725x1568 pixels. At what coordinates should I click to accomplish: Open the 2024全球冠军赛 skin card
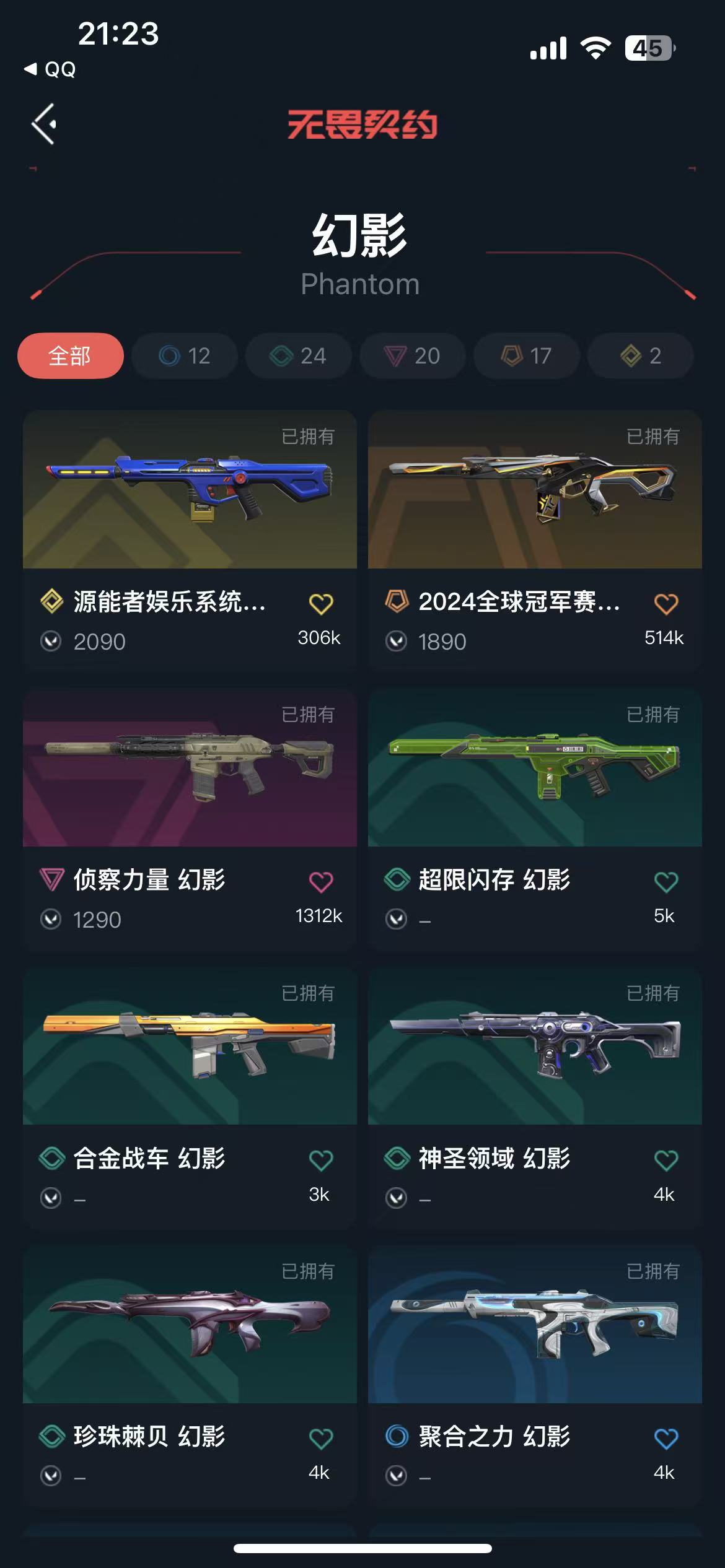coord(535,490)
